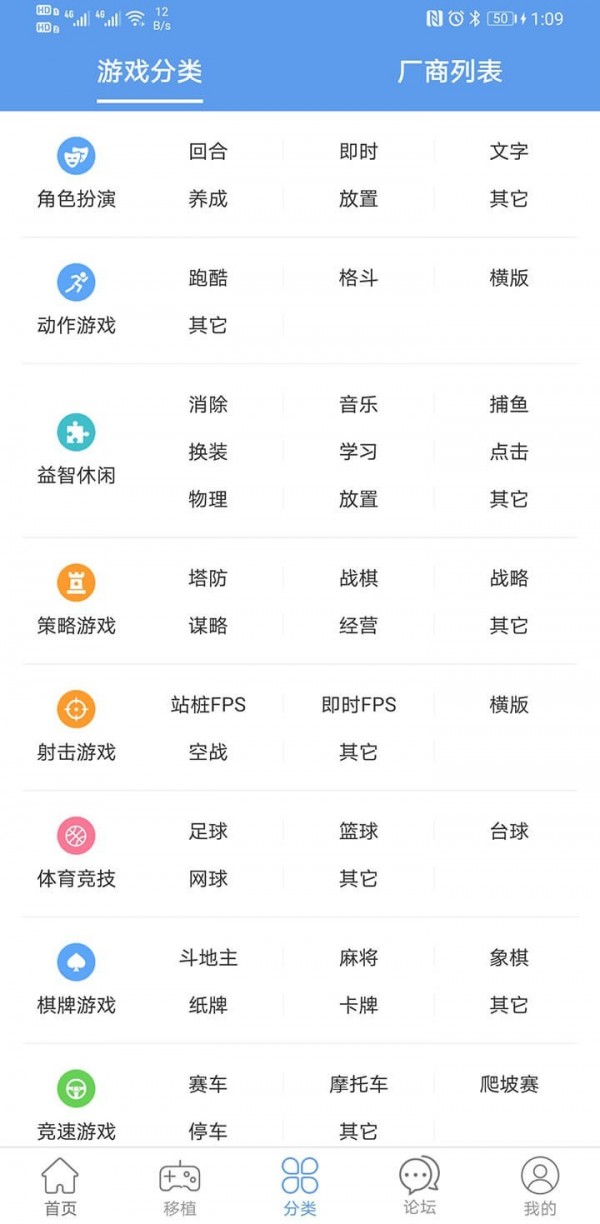
Task: Select the 斗地主 subcategory
Action: pos(208,958)
